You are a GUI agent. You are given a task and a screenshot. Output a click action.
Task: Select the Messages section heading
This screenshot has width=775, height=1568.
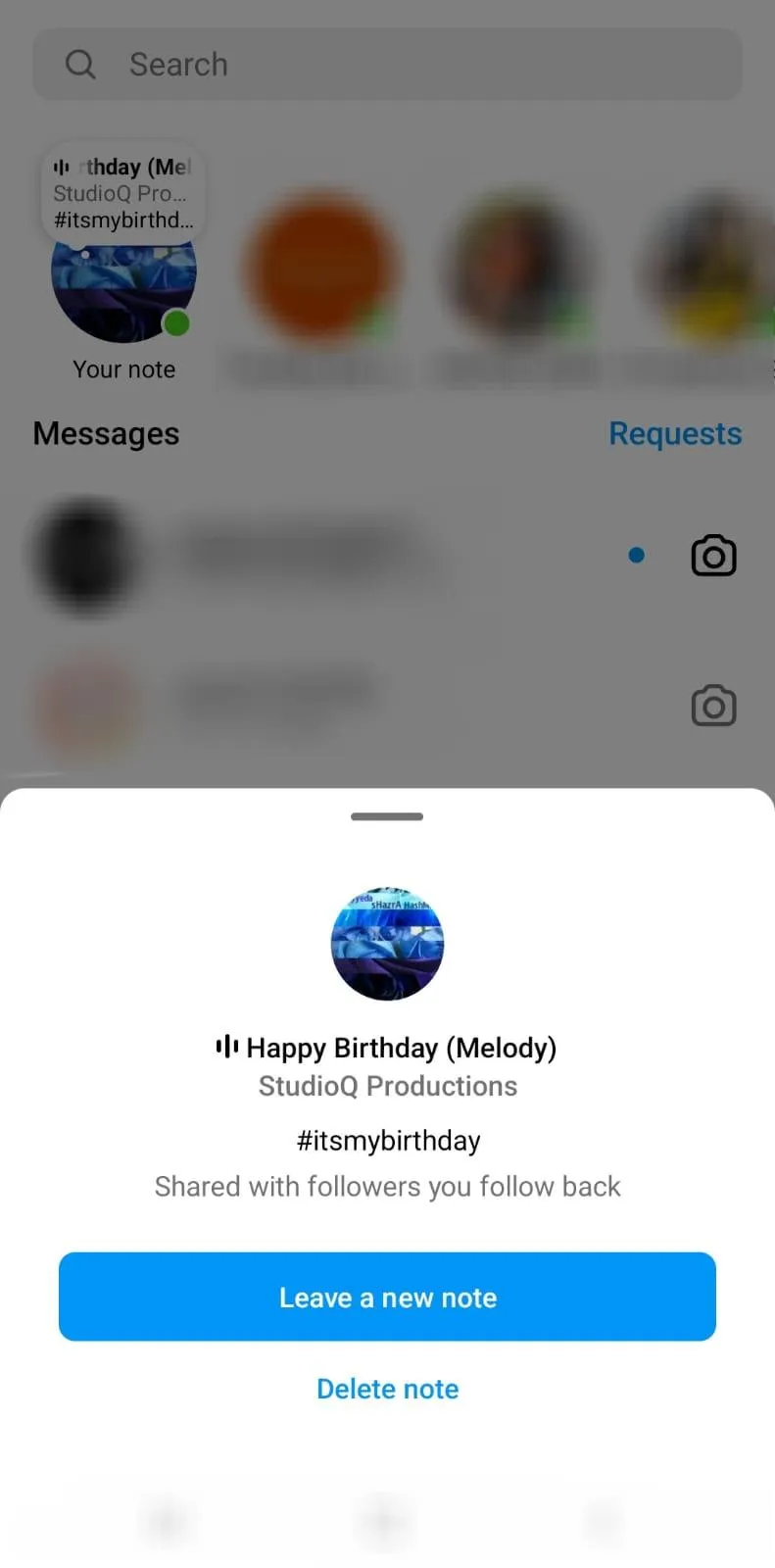pyautogui.click(x=106, y=433)
